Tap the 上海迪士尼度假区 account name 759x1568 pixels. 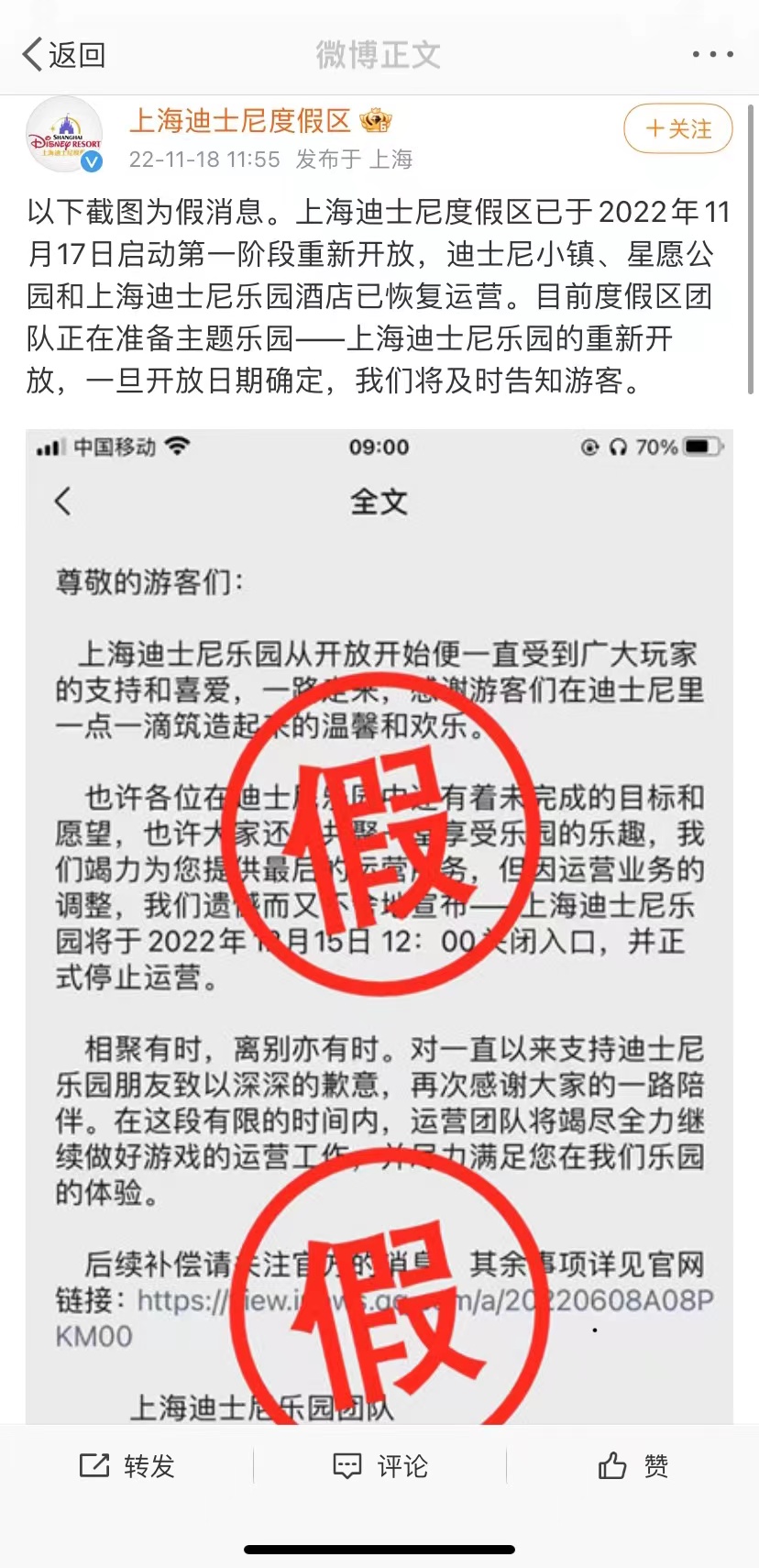click(x=240, y=120)
